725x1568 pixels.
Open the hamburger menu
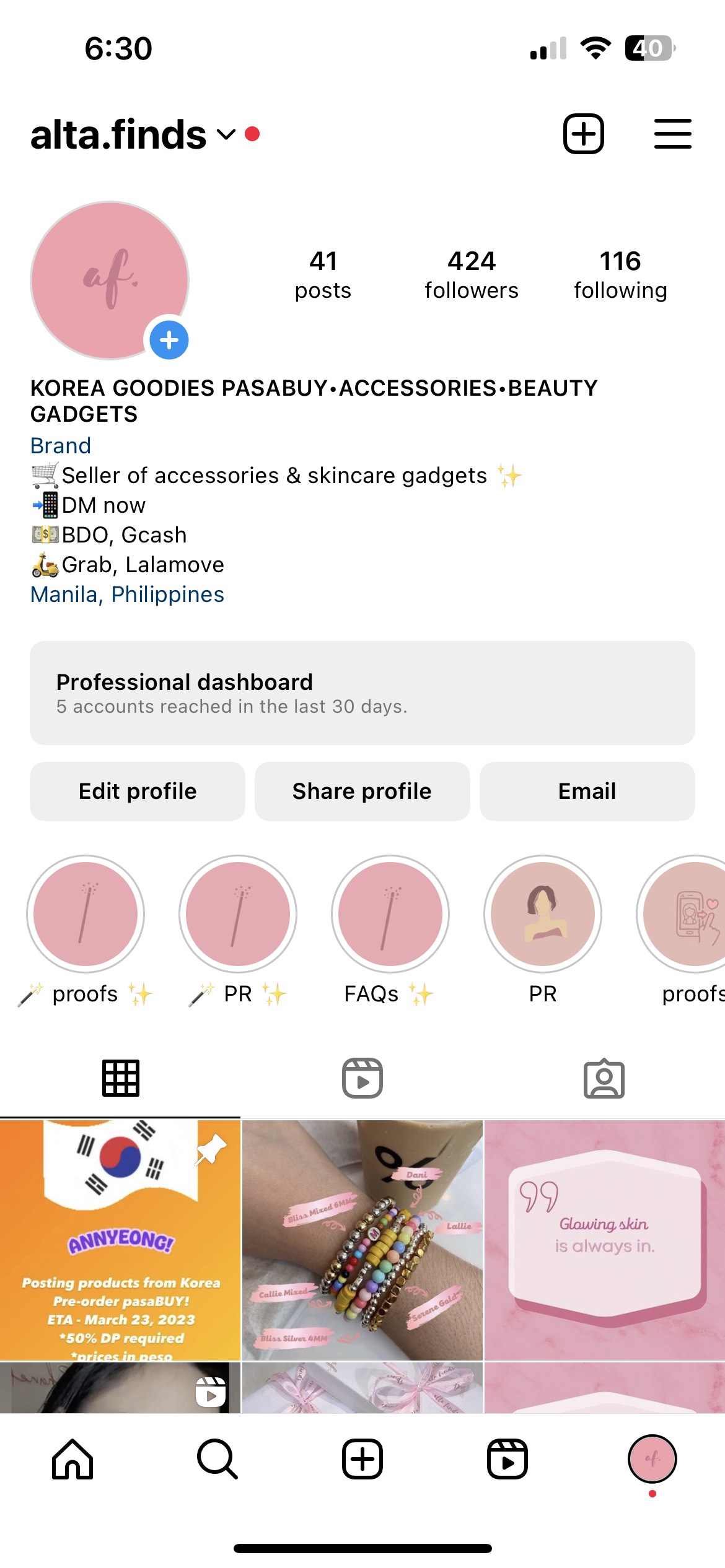point(672,134)
